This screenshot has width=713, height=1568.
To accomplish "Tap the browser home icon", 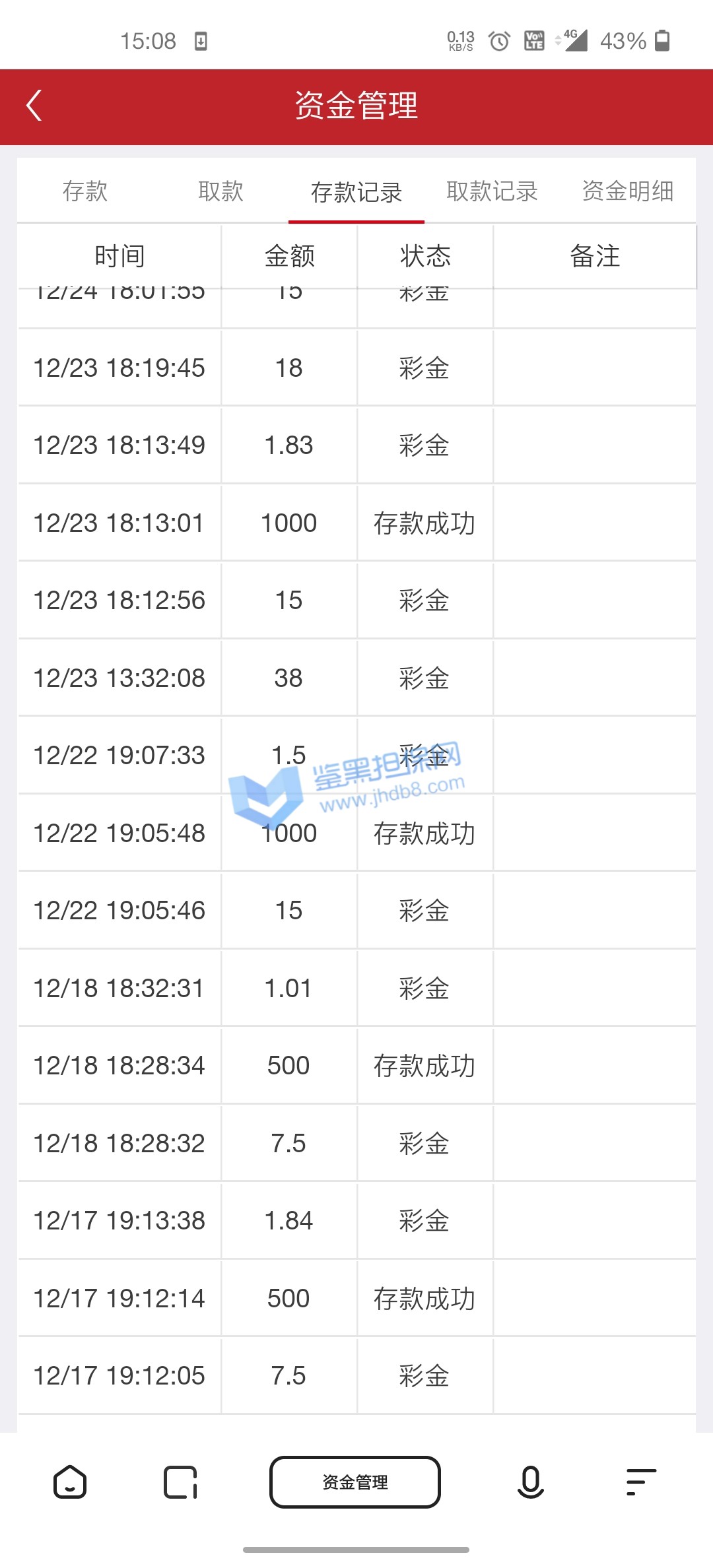I will pos(70,1482).
